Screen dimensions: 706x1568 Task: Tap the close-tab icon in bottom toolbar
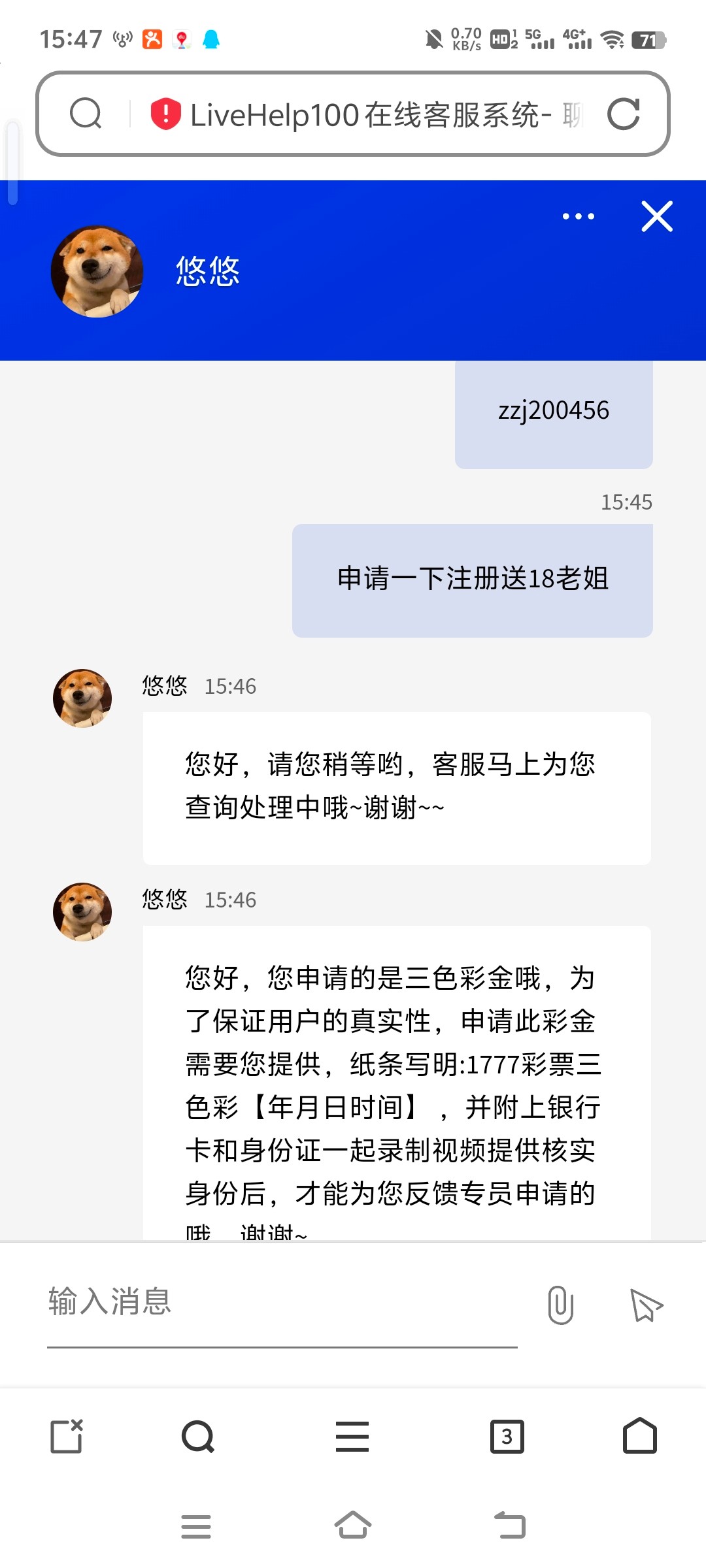[x=67, y=1436]
